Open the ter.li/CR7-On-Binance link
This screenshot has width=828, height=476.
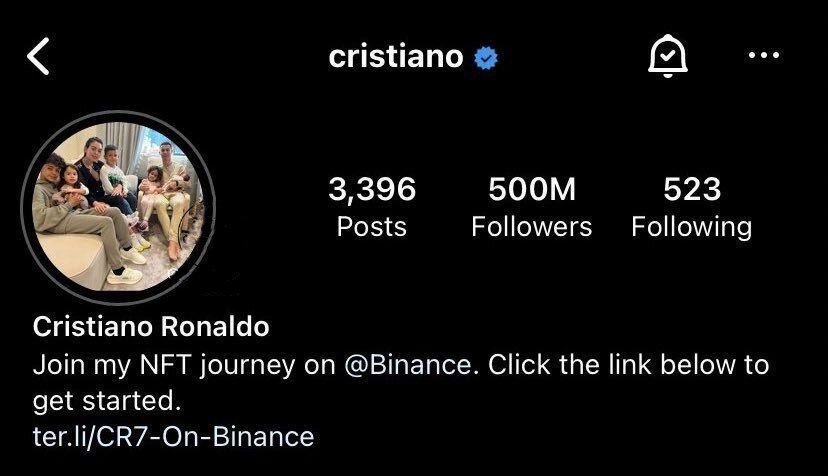click(x=173, y=437)
